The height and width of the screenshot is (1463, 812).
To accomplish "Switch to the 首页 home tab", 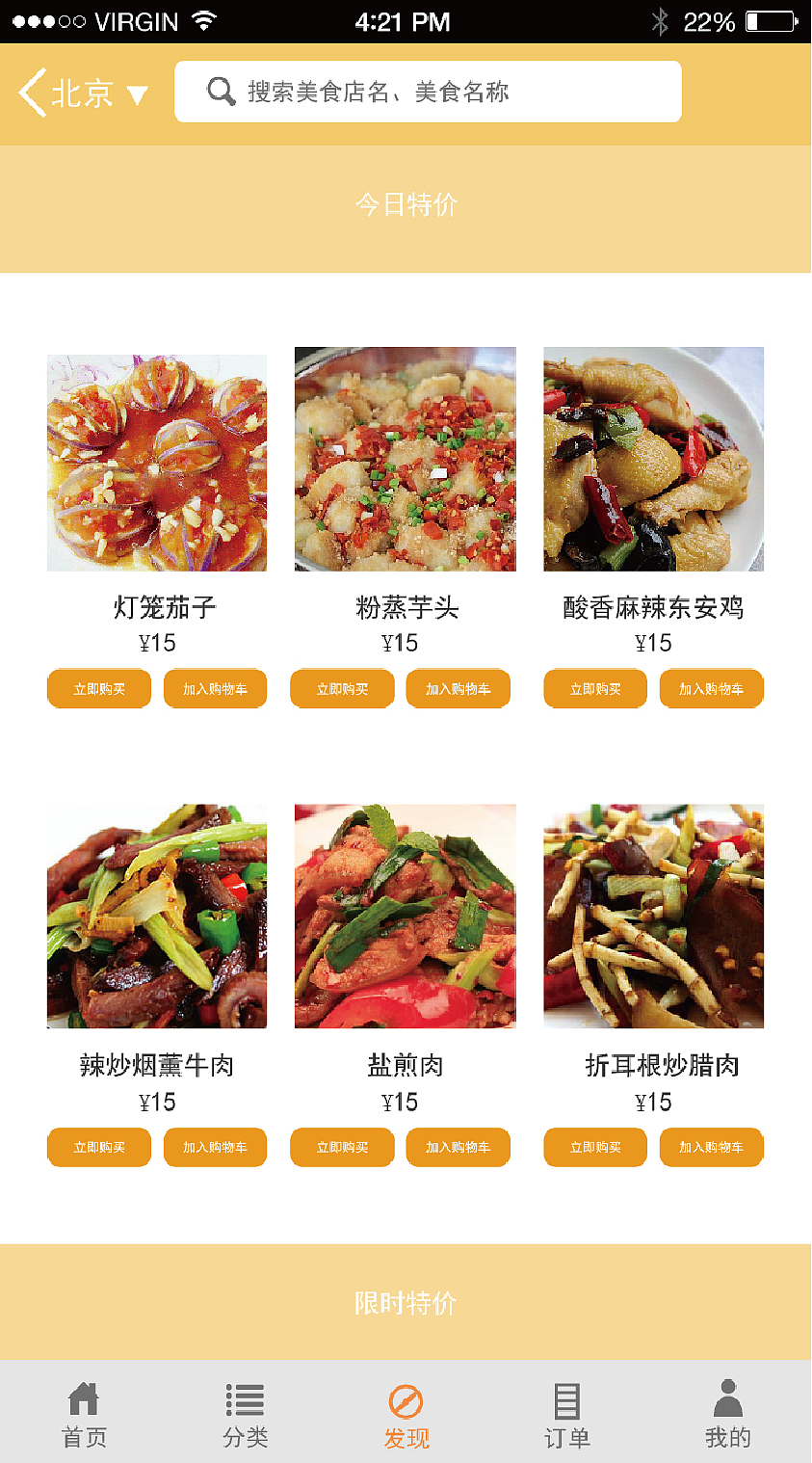I will pyautogui.click(x=84, y=1414).
